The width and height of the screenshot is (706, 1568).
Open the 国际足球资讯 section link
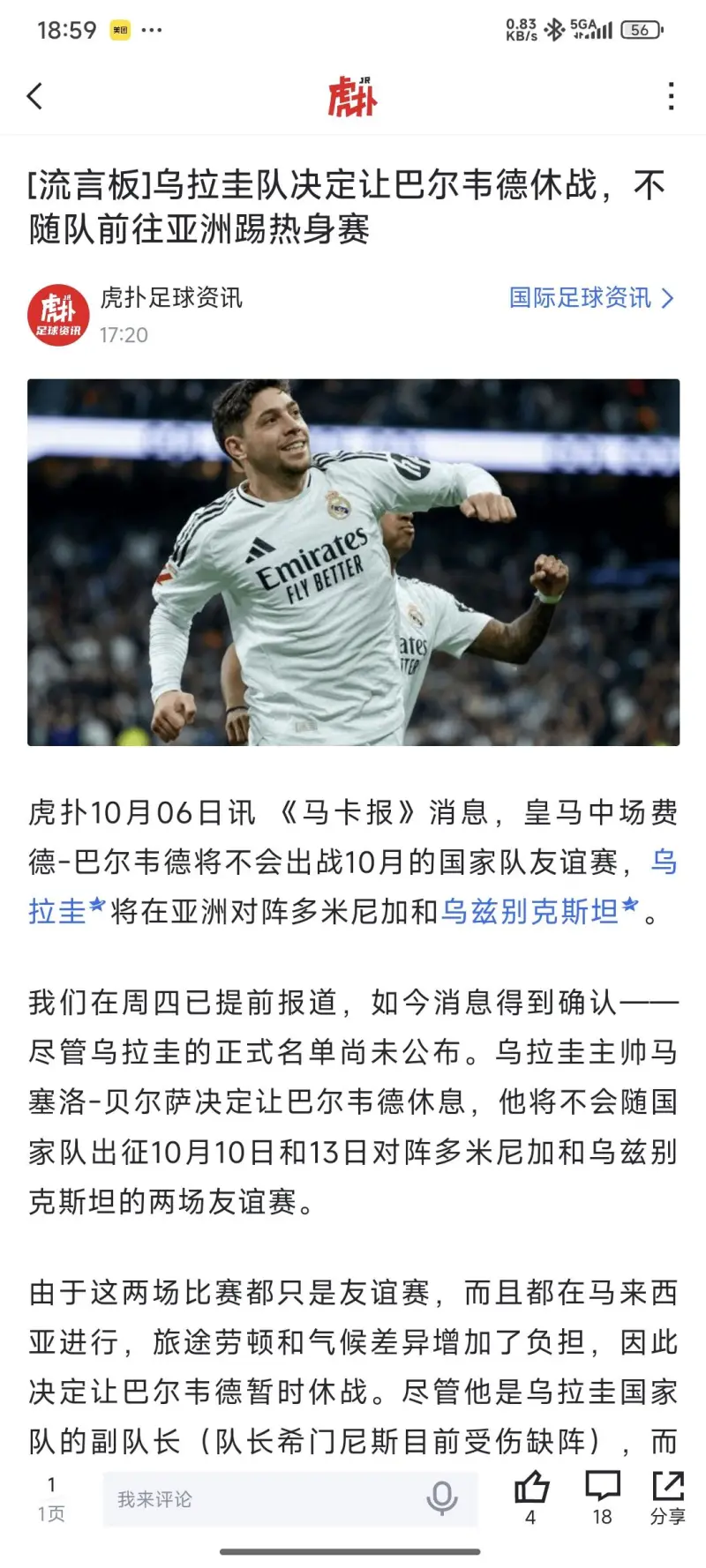coord(590,298)
